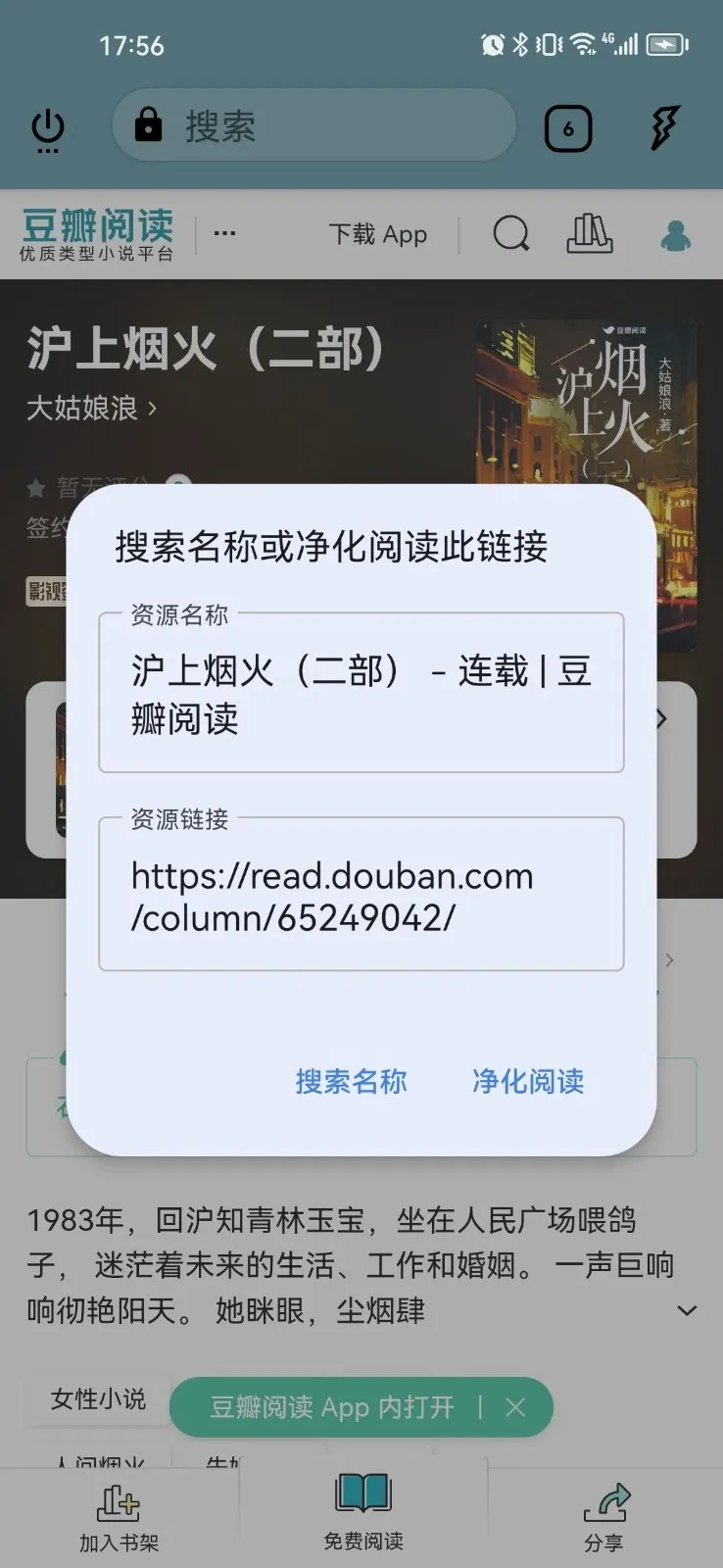This screenshot has height=1568, width=723.
Task: Edit the 资源名称 text field
Action: [x=361, y=695]
